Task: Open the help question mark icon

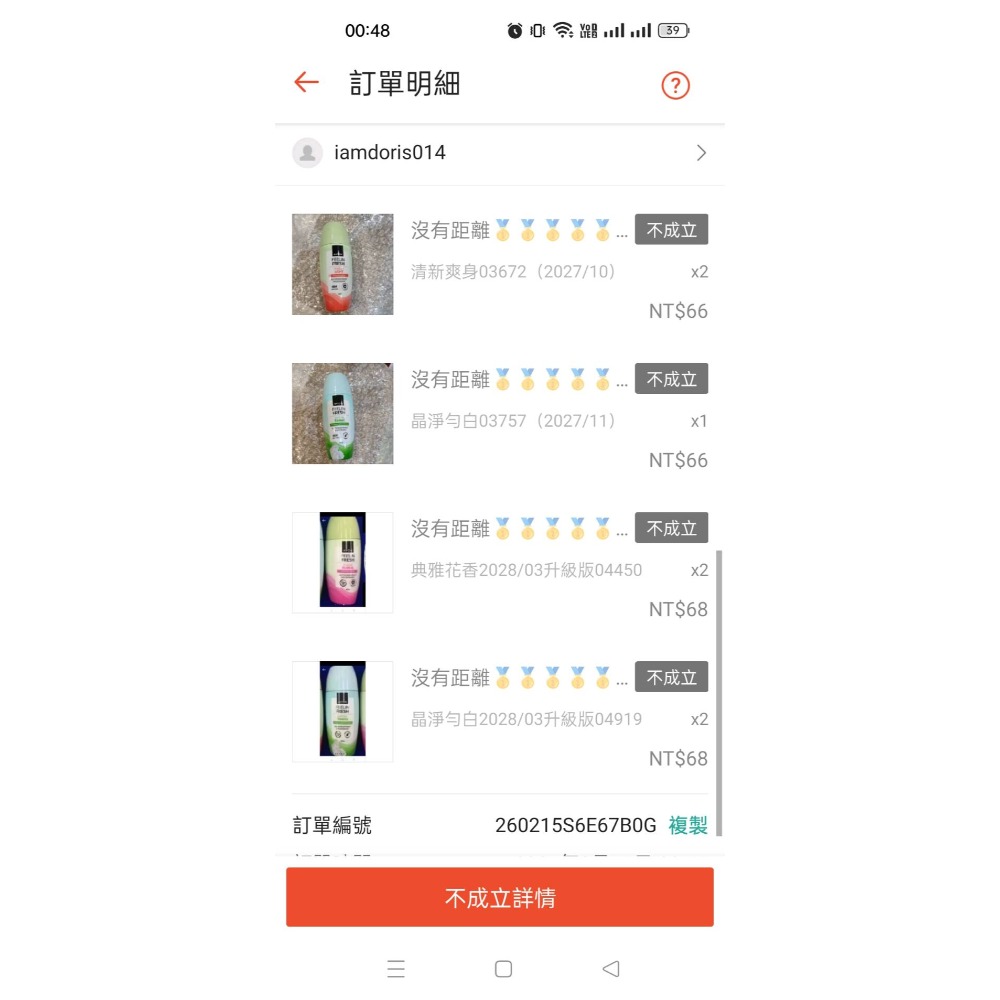Action: pos(676,85)
